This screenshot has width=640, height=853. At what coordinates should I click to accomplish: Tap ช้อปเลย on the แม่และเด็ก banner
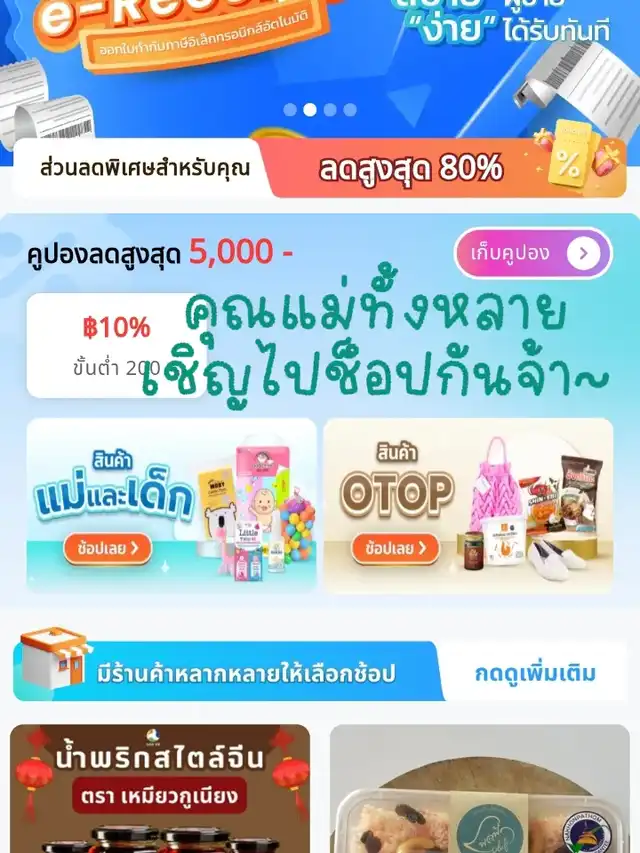point(108,547)
